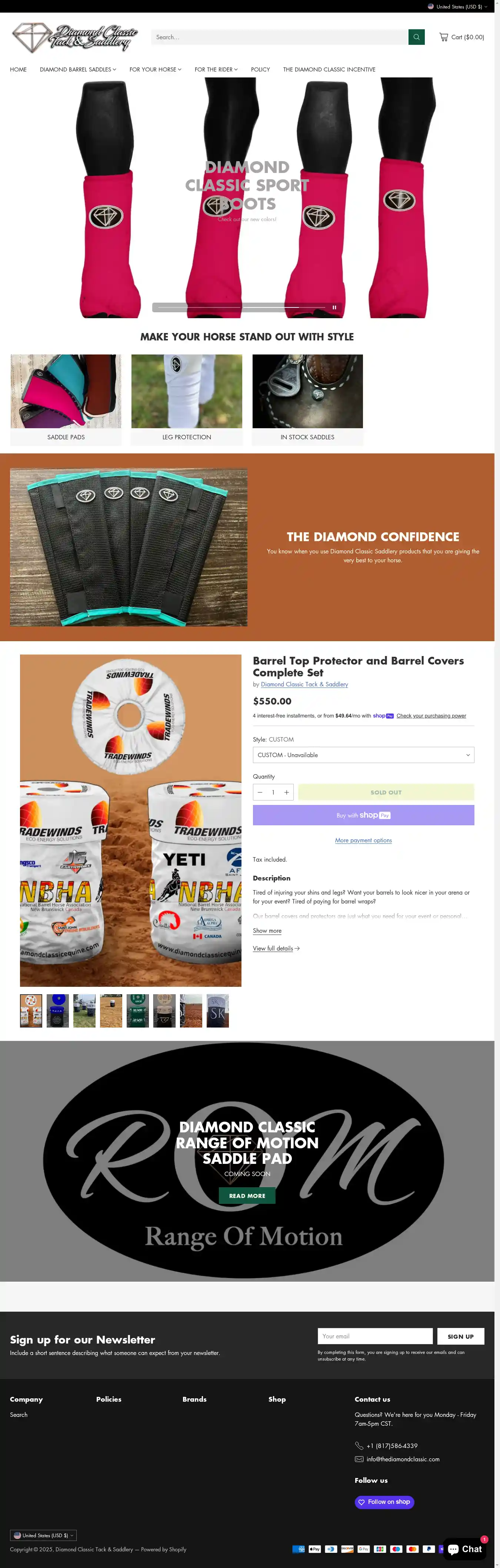Open the Saddle Pads collection

coord(66,399)
